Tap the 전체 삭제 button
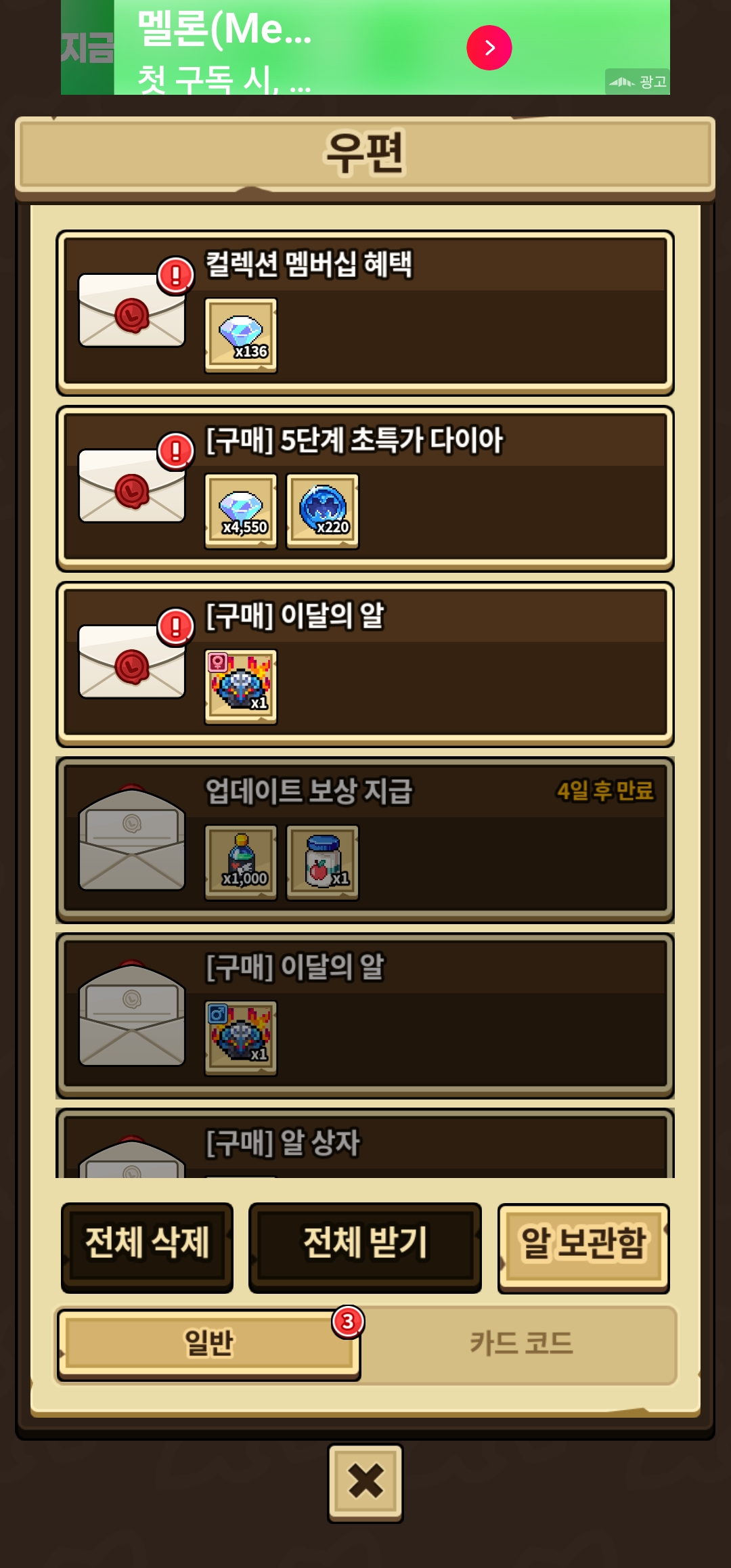 [147, 1247]
